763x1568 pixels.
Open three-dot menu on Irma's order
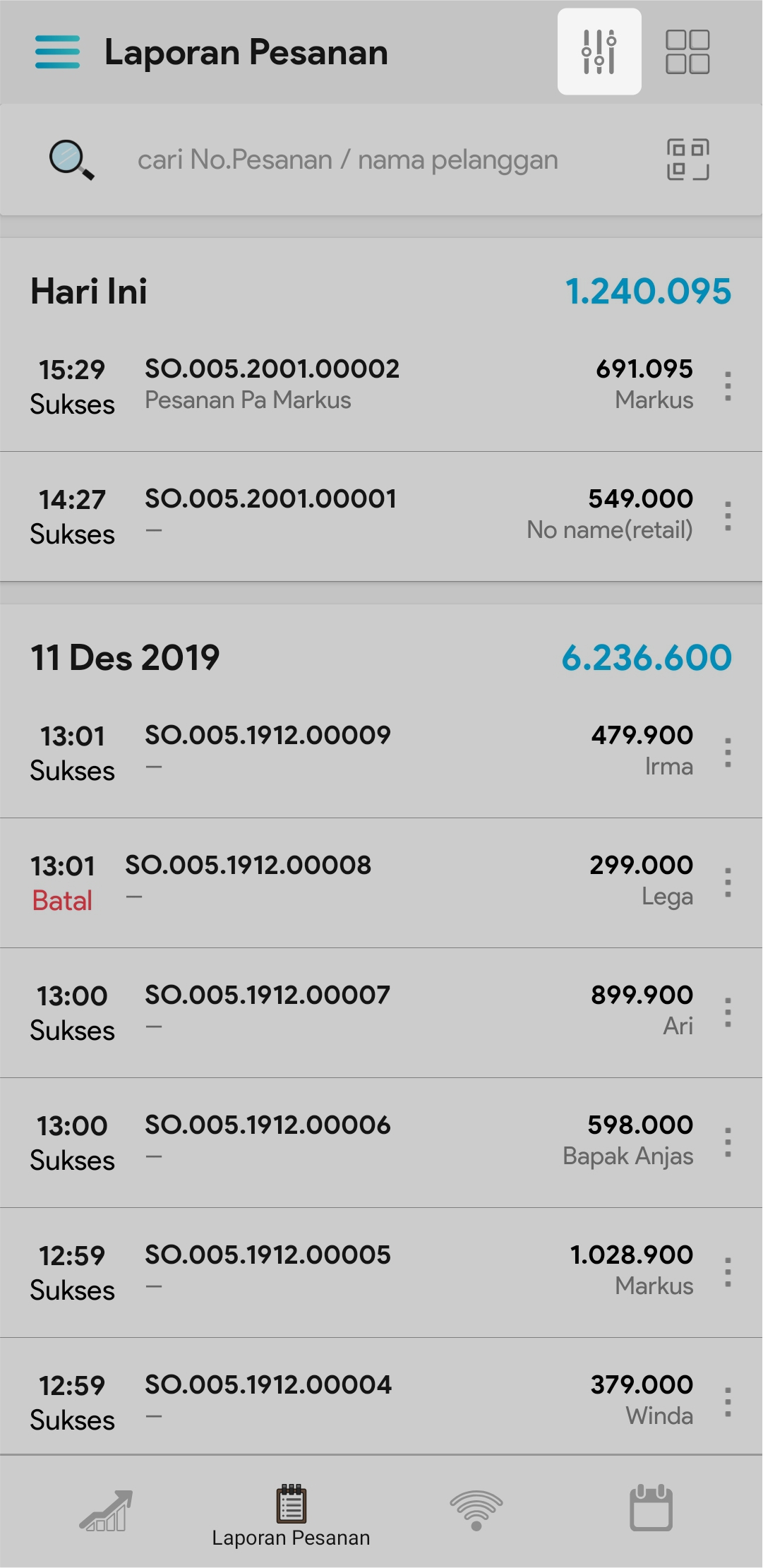(728, 753)
